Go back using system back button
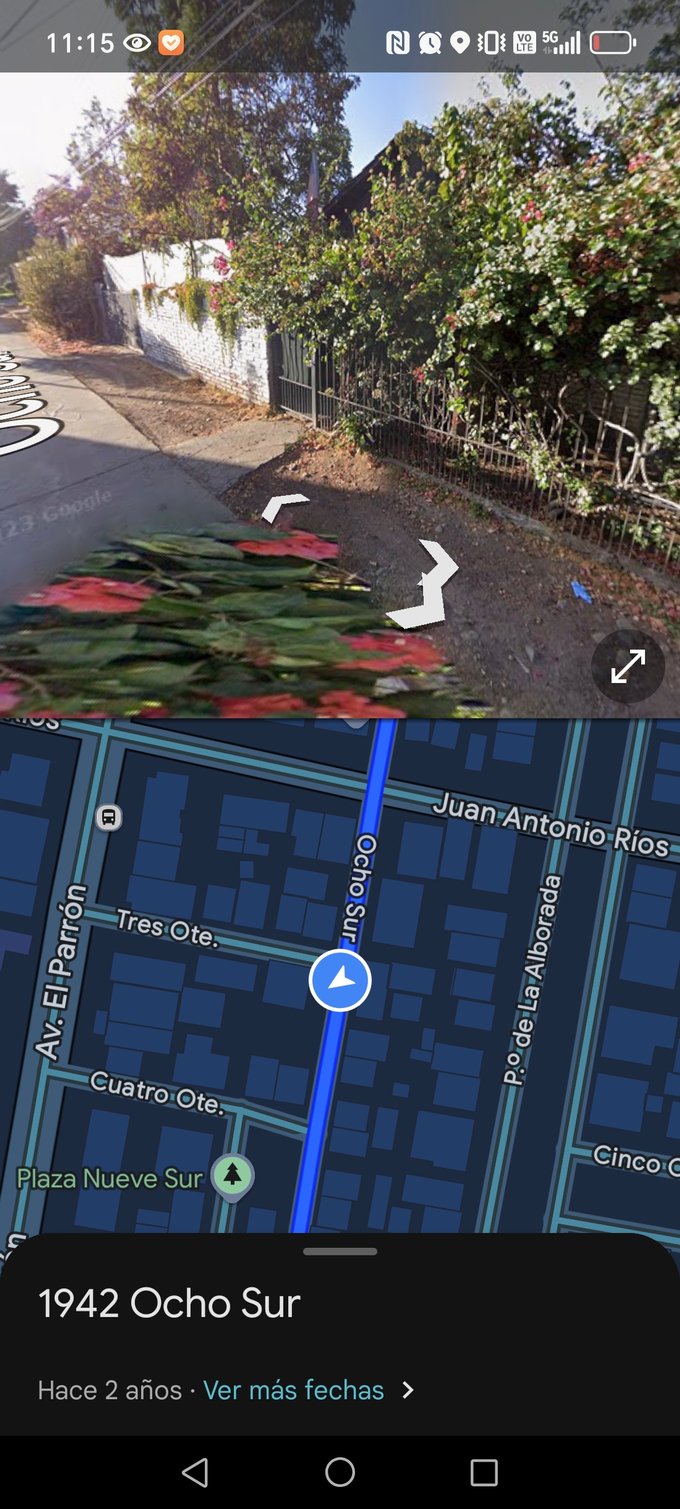 tap(196, 1472)
